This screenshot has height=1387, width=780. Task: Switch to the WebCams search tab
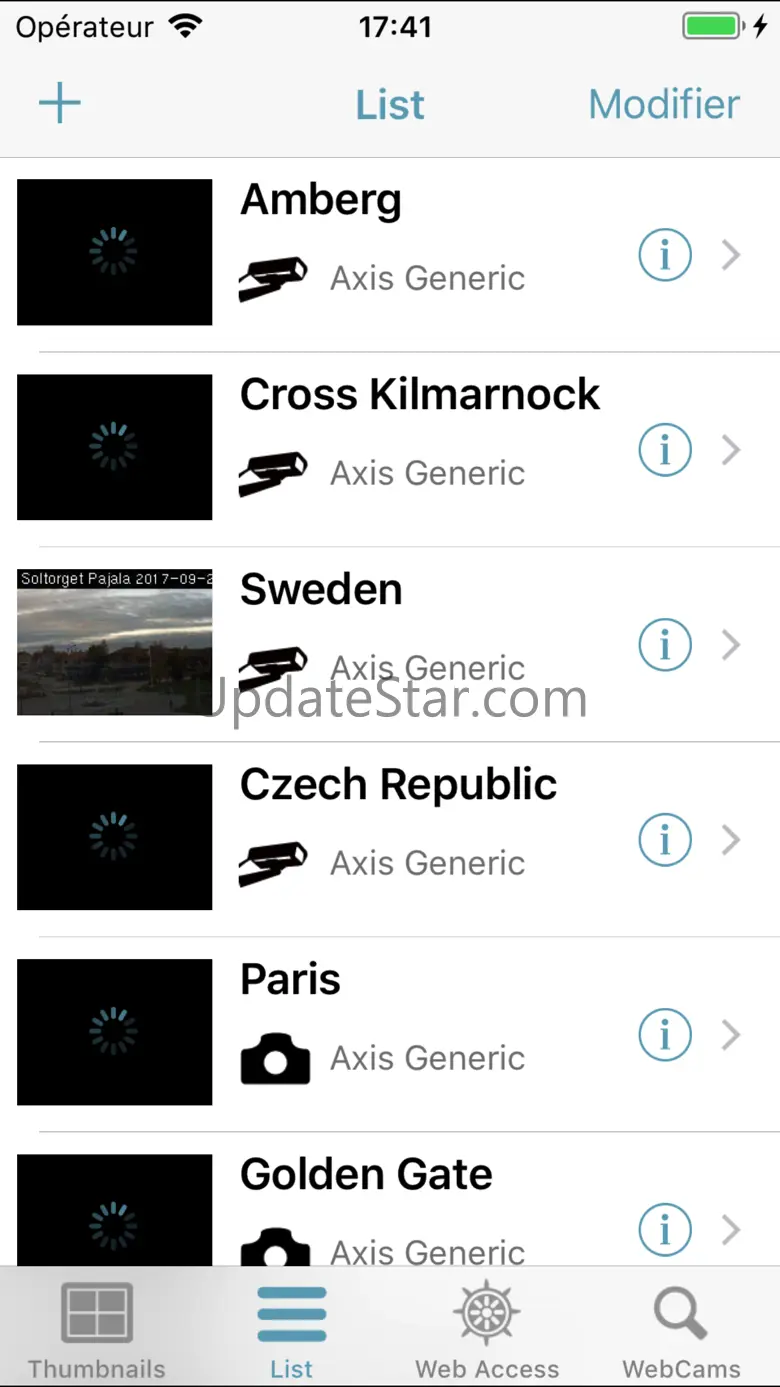pyautogui.click(x=681, y=1328)
